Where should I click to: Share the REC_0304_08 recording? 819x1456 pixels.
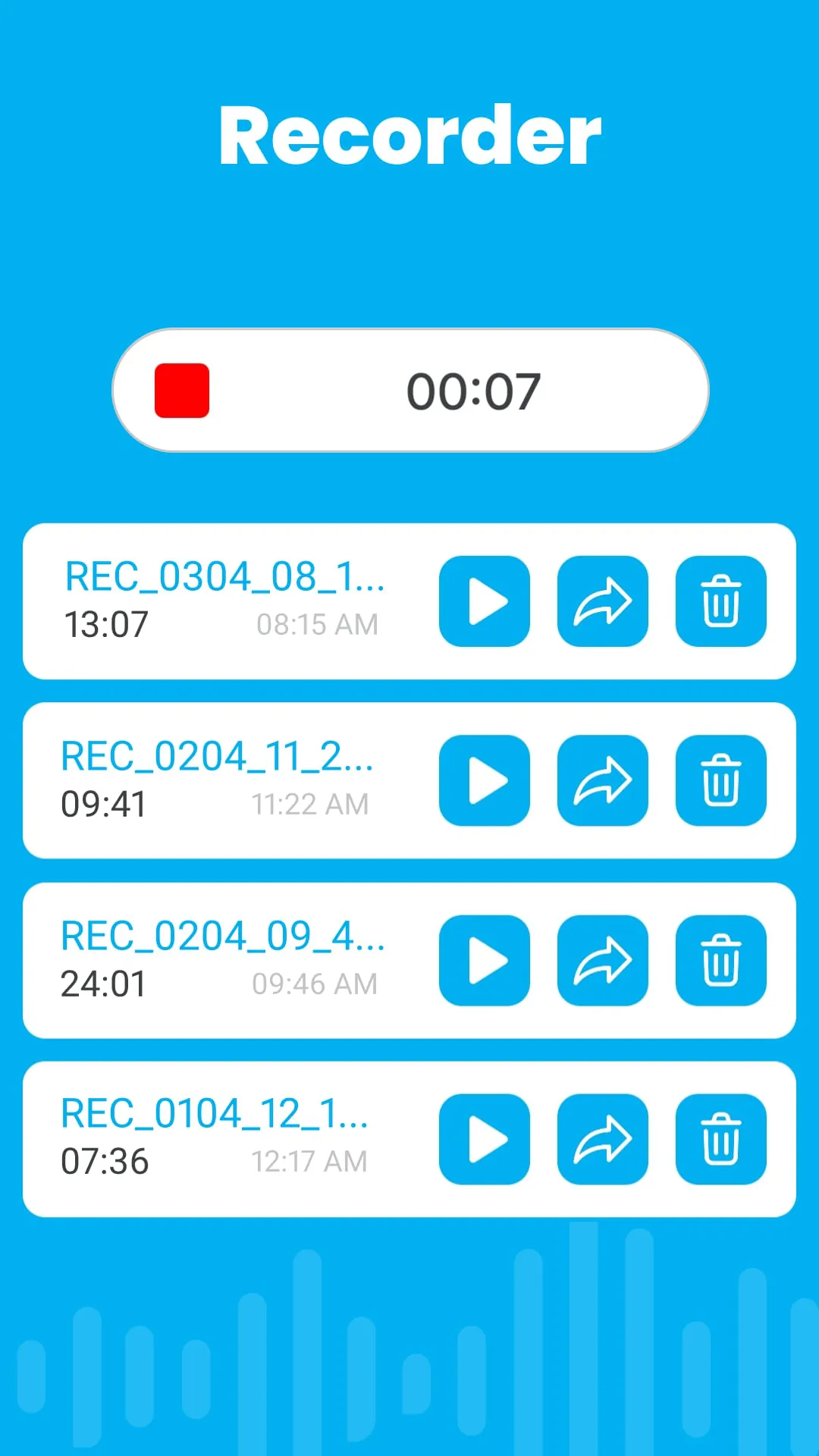pos(602,601)
